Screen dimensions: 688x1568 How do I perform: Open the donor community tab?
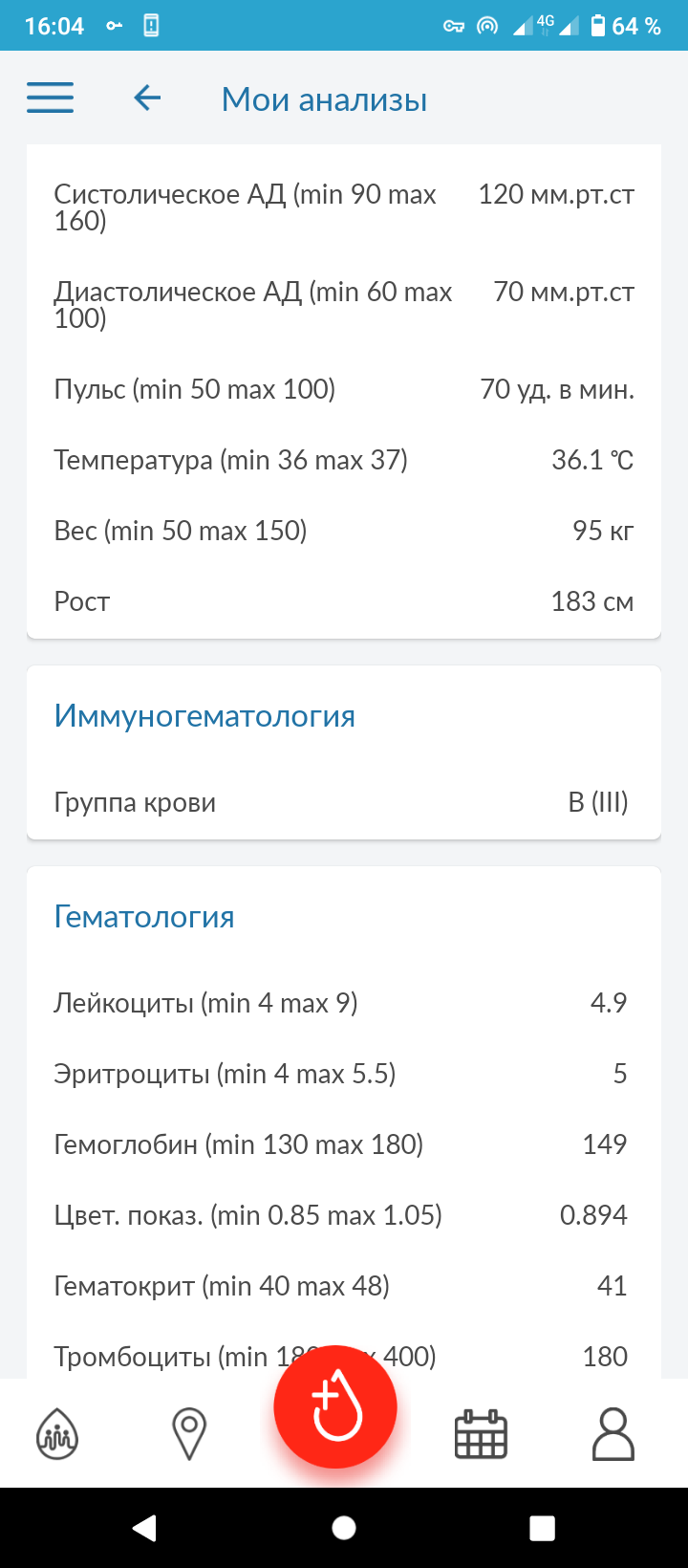coord(57,1434)
